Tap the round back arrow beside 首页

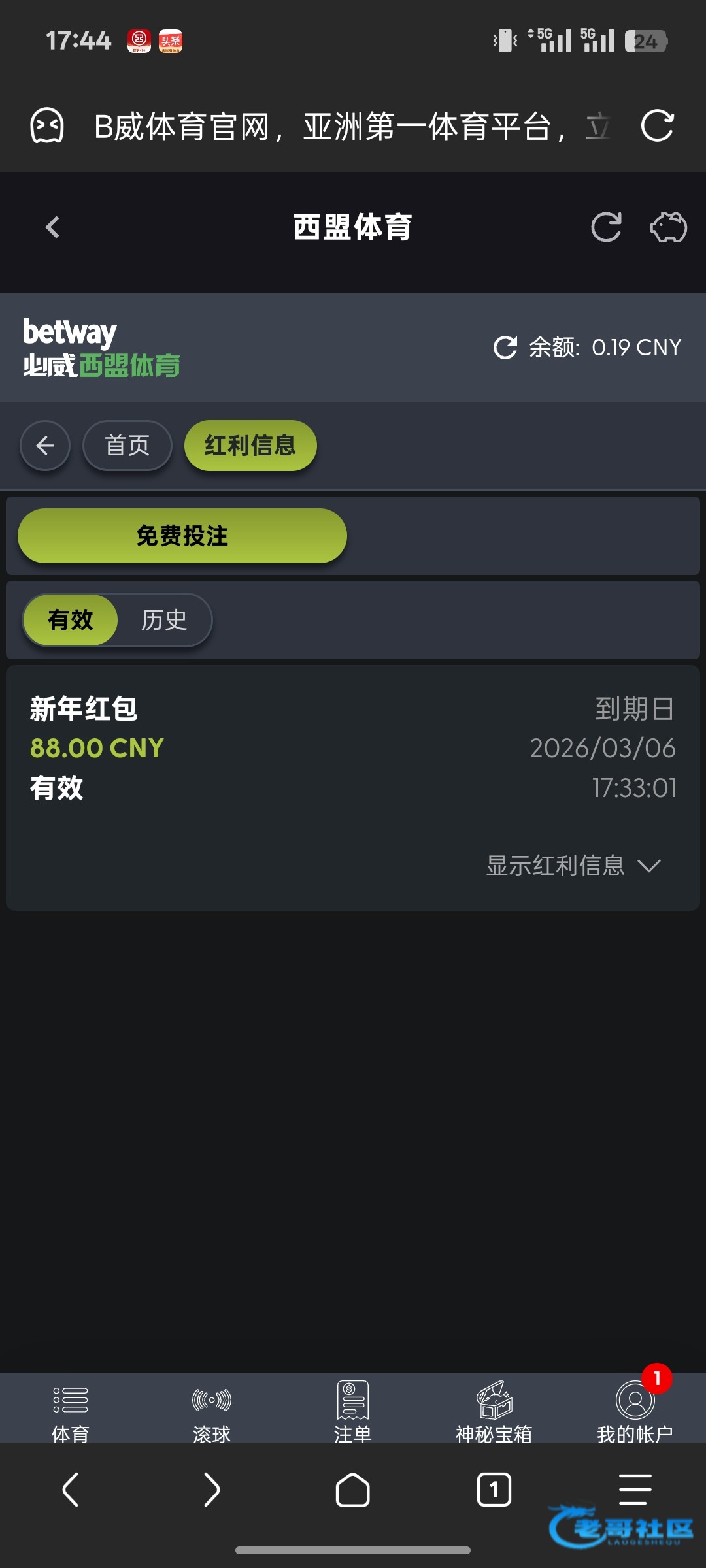[x=45, y=446]
